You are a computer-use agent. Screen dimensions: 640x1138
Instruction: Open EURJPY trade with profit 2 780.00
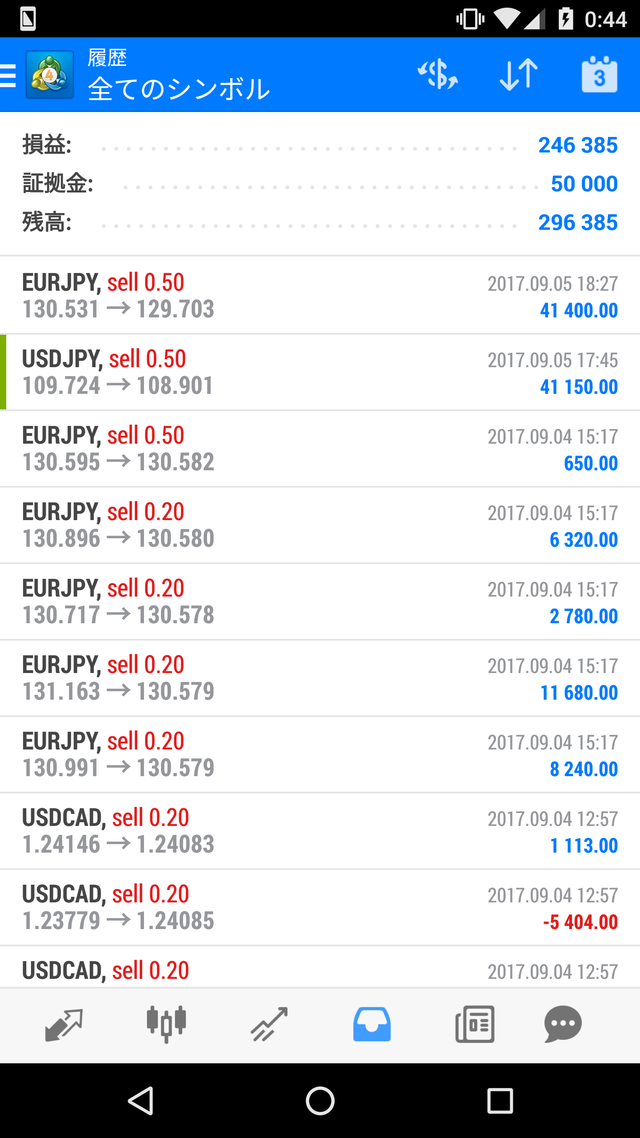(x=320, y=602)
